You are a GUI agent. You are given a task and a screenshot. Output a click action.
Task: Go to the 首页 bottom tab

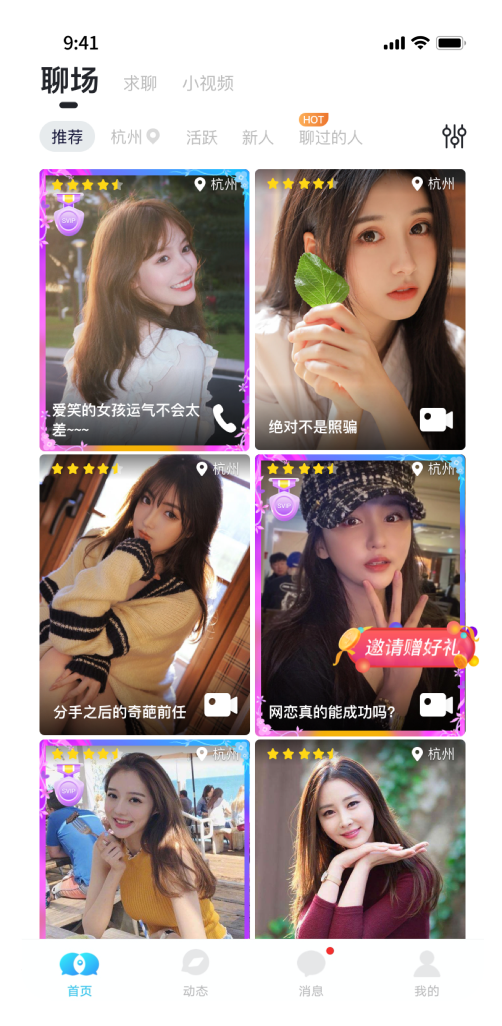(79, 974)
